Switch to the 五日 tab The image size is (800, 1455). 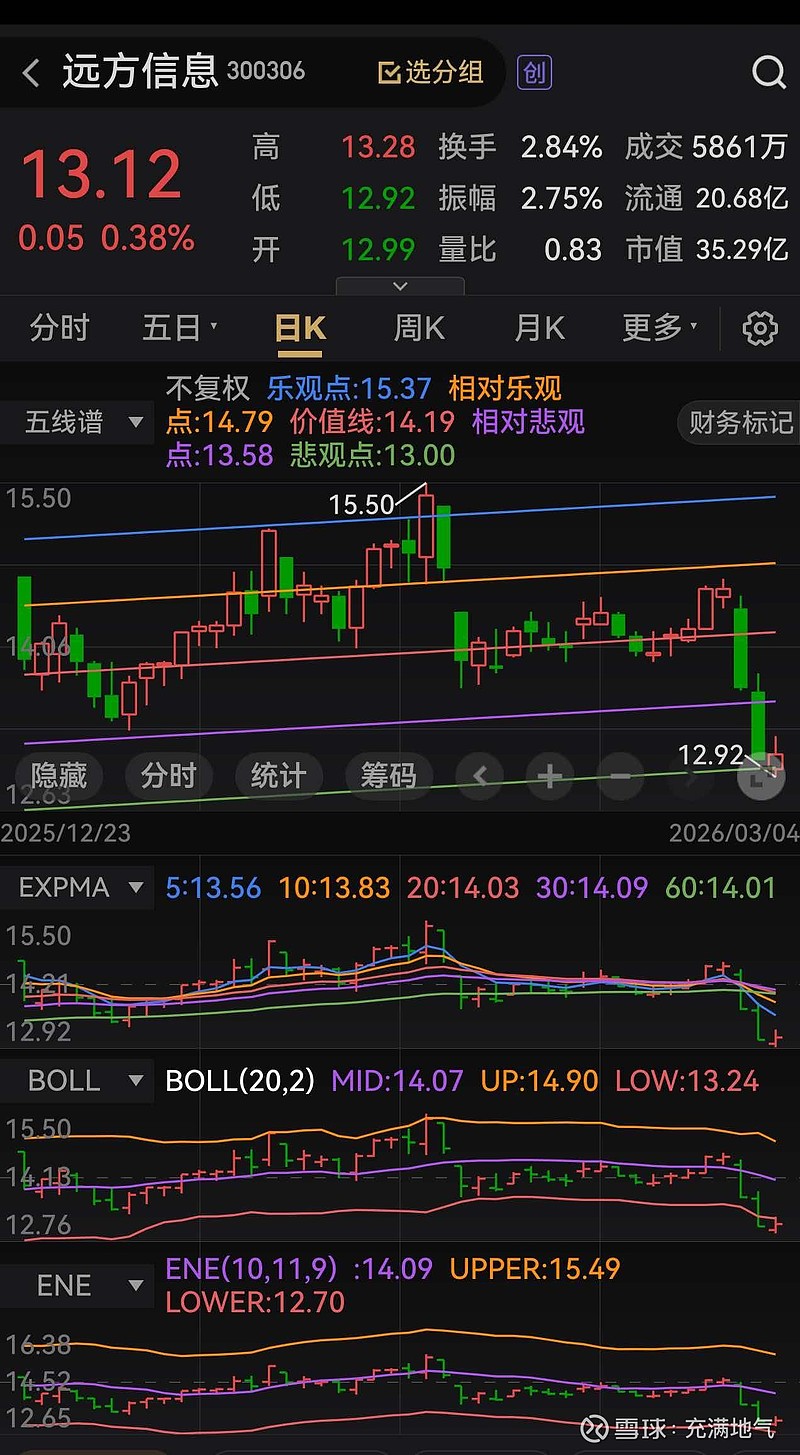click(x=179, y=328)
